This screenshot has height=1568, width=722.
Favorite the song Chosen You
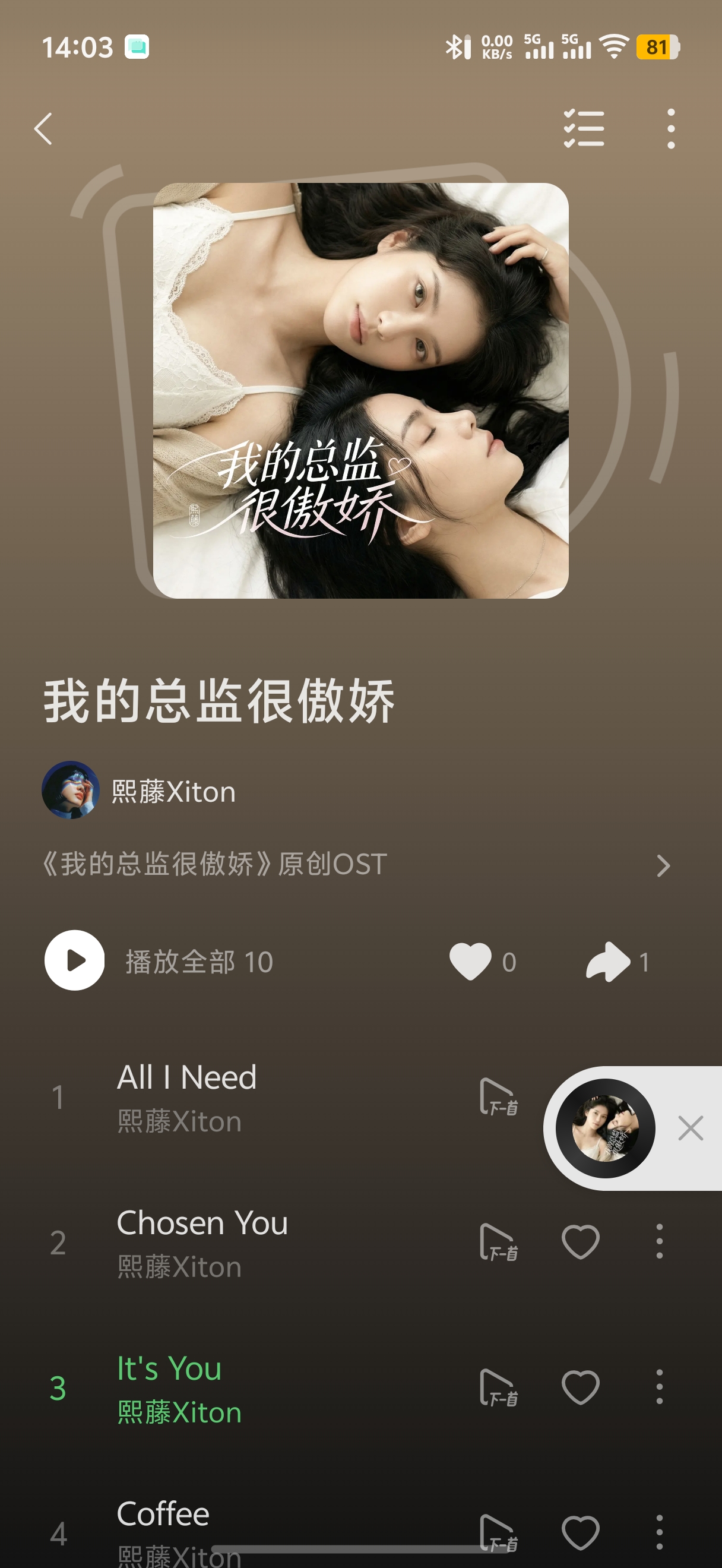(580, 1242)
